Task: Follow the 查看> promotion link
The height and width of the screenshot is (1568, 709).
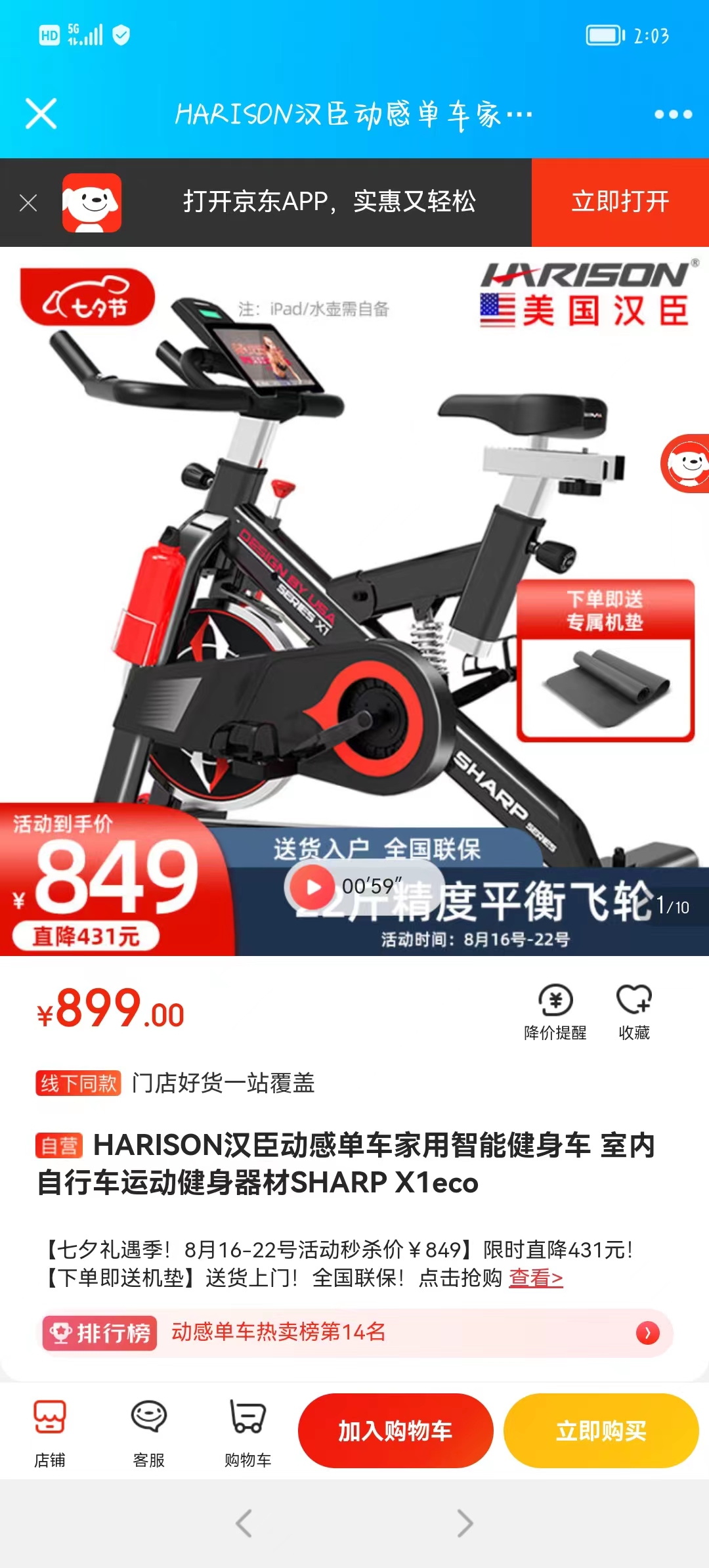Action: point(536,1278)
